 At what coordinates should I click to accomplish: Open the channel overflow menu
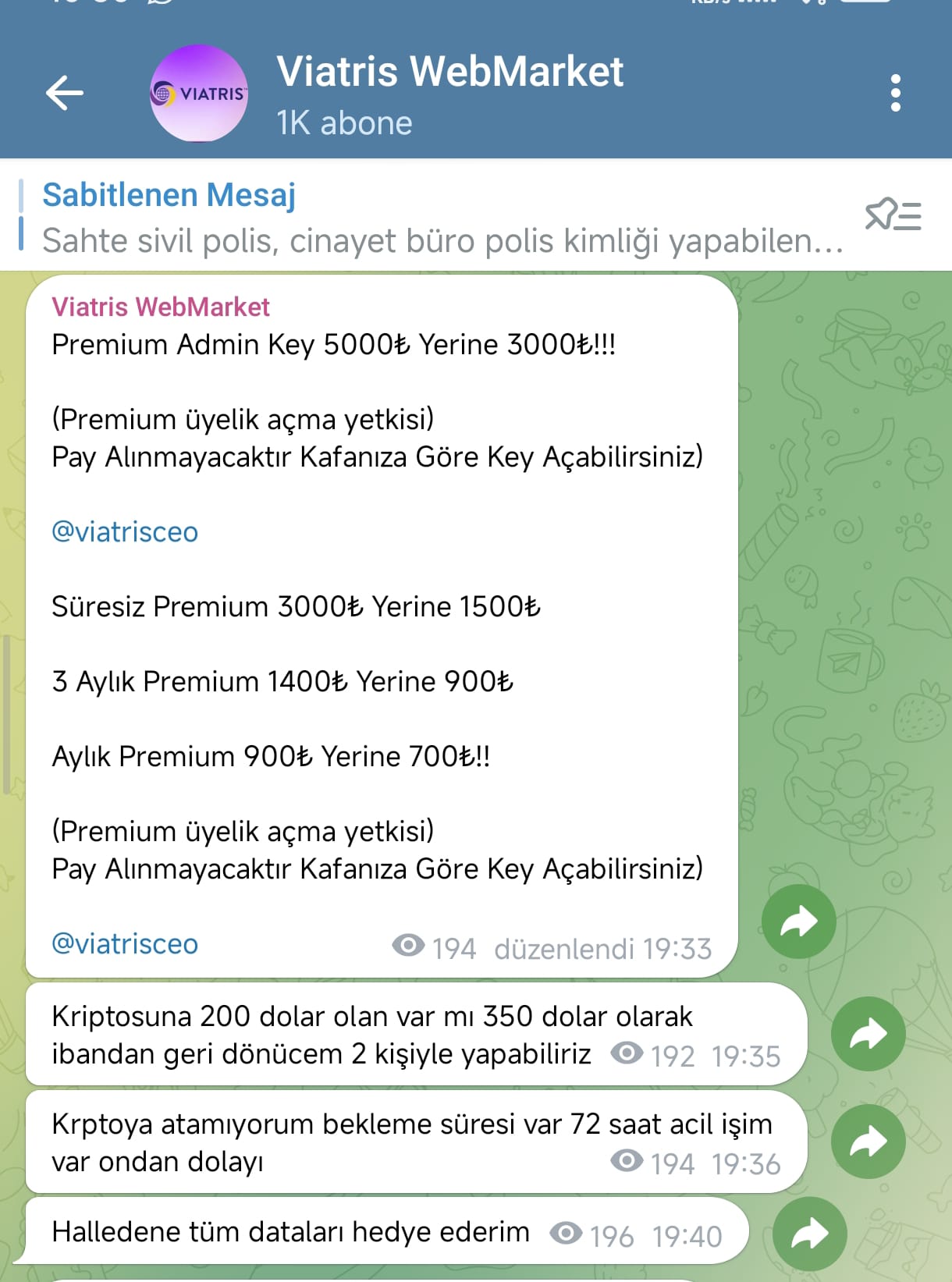pyautogui.click(x=895, y=94)
